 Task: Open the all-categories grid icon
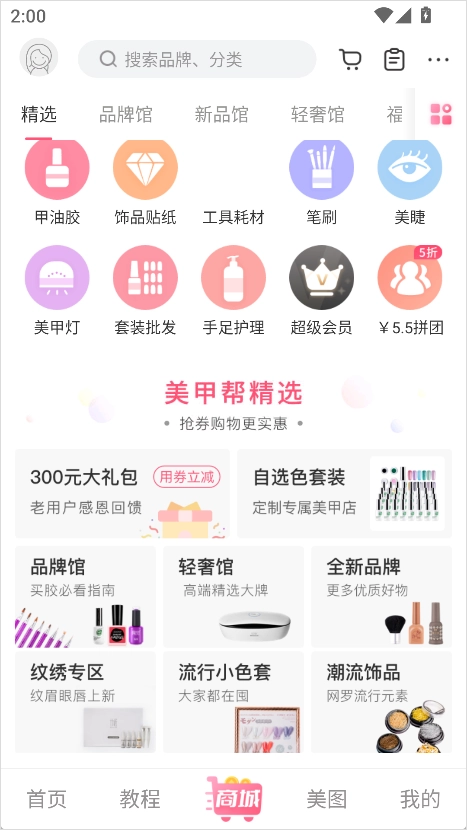tap(441, 114)
